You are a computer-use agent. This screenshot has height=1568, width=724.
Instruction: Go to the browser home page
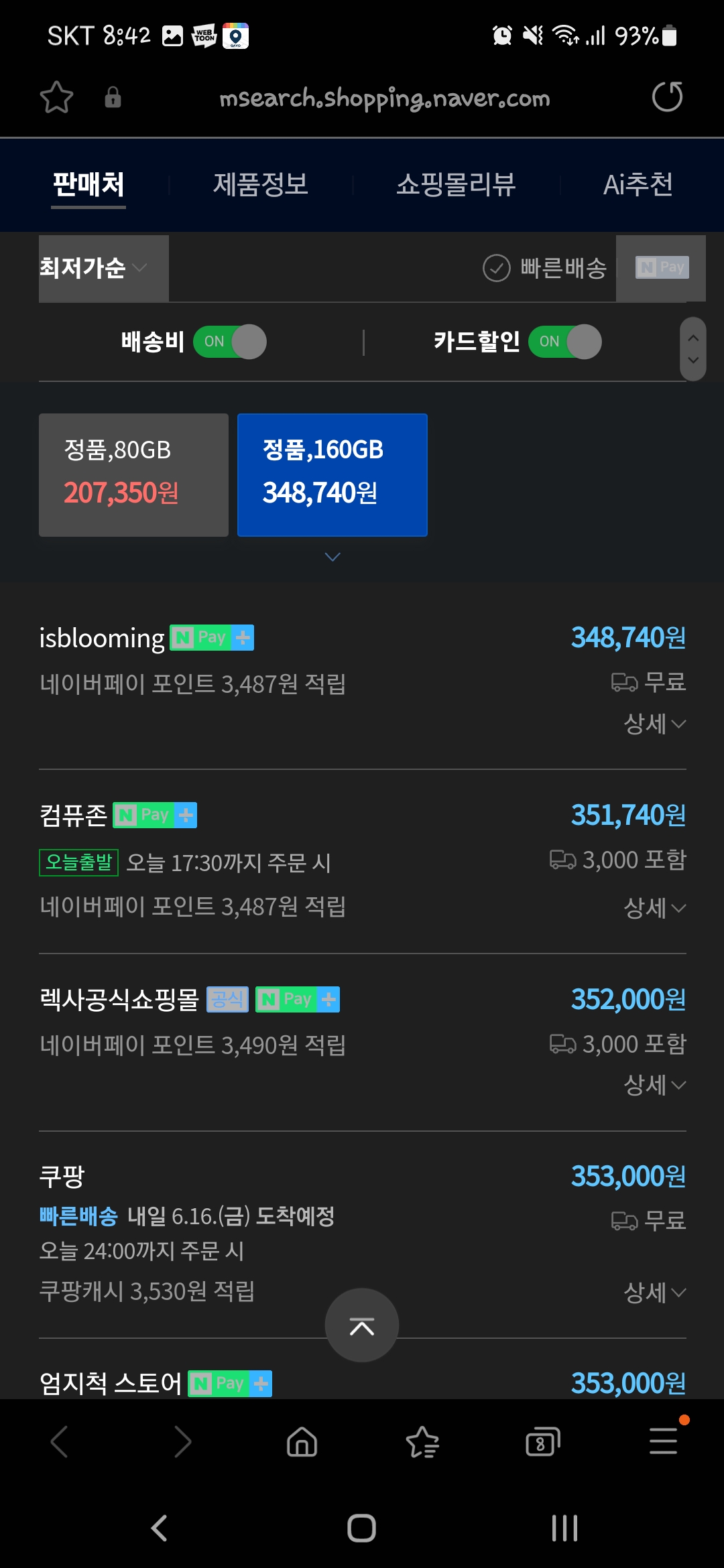click(x=302, y=1441)
